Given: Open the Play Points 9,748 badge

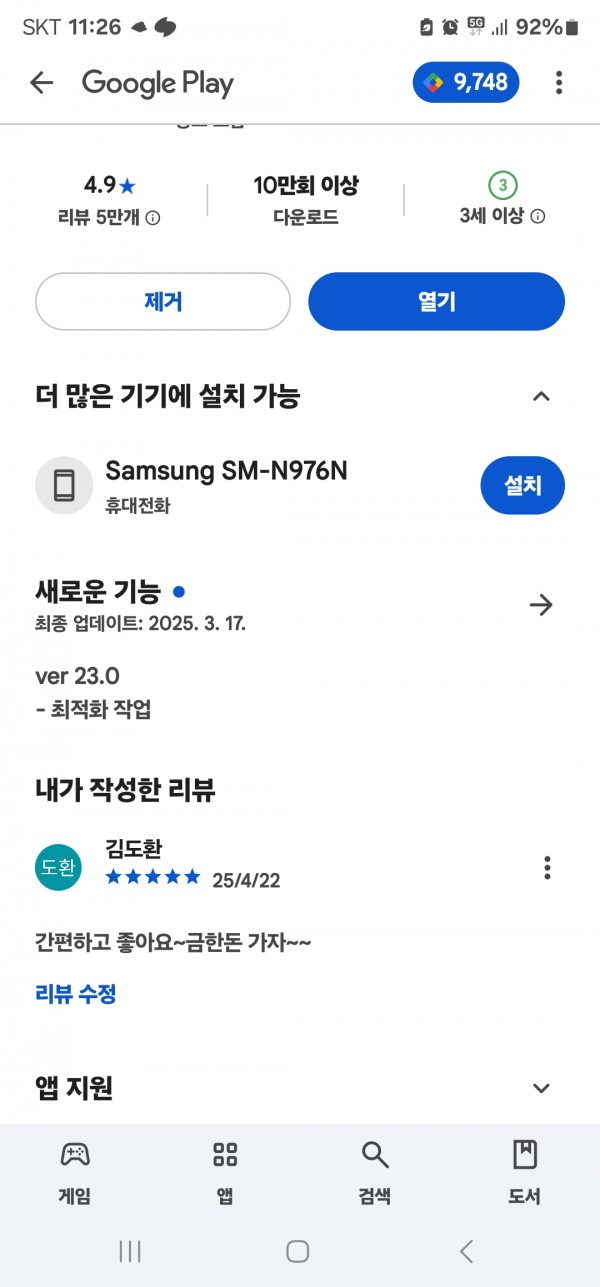Looking at the screenshot, I should [x=466, y=83].
